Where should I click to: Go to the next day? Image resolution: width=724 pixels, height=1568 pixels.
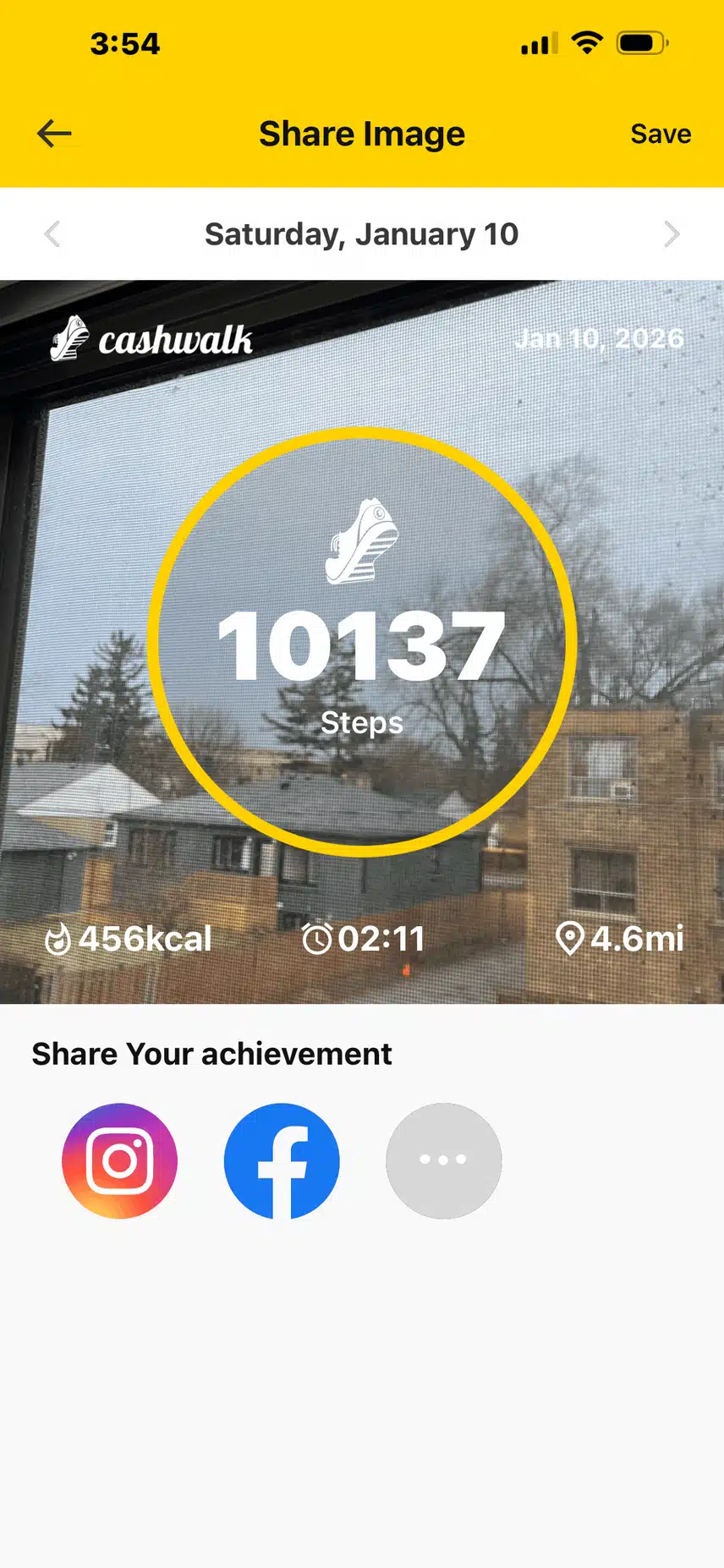coord(672,234)
